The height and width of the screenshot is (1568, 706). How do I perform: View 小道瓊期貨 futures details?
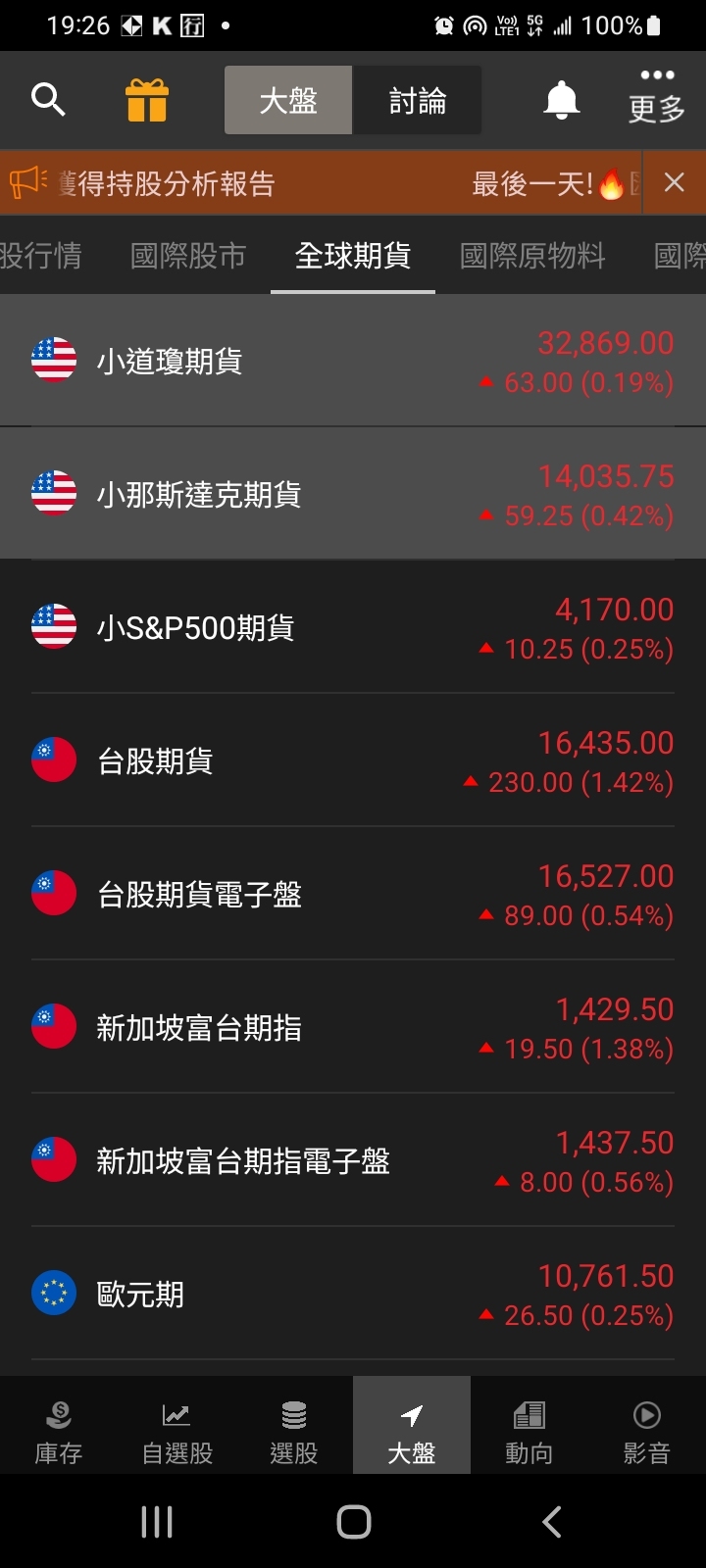(x=353, y=360)
